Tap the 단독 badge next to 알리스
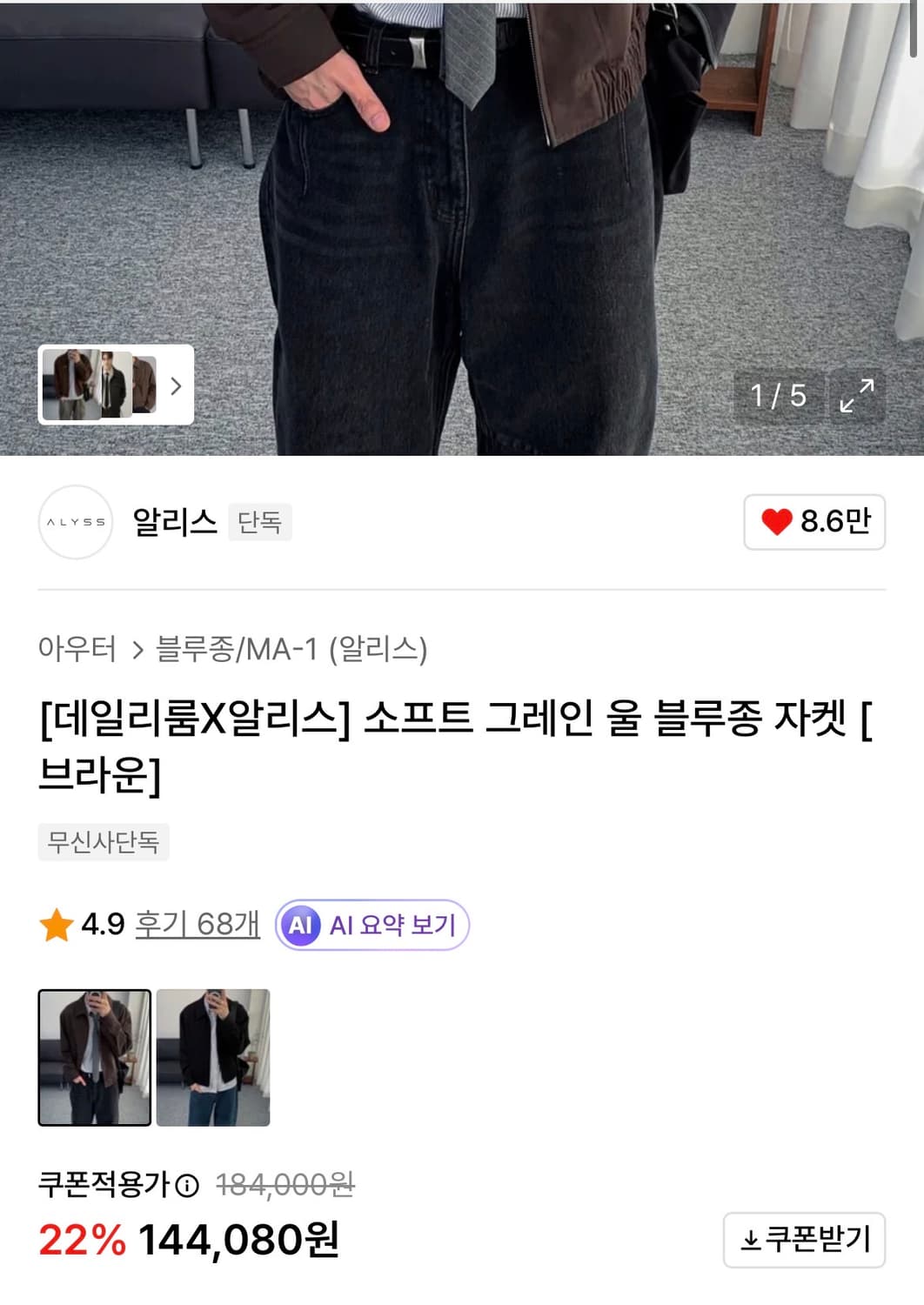 pyautogui.click(x=258, y=523)
